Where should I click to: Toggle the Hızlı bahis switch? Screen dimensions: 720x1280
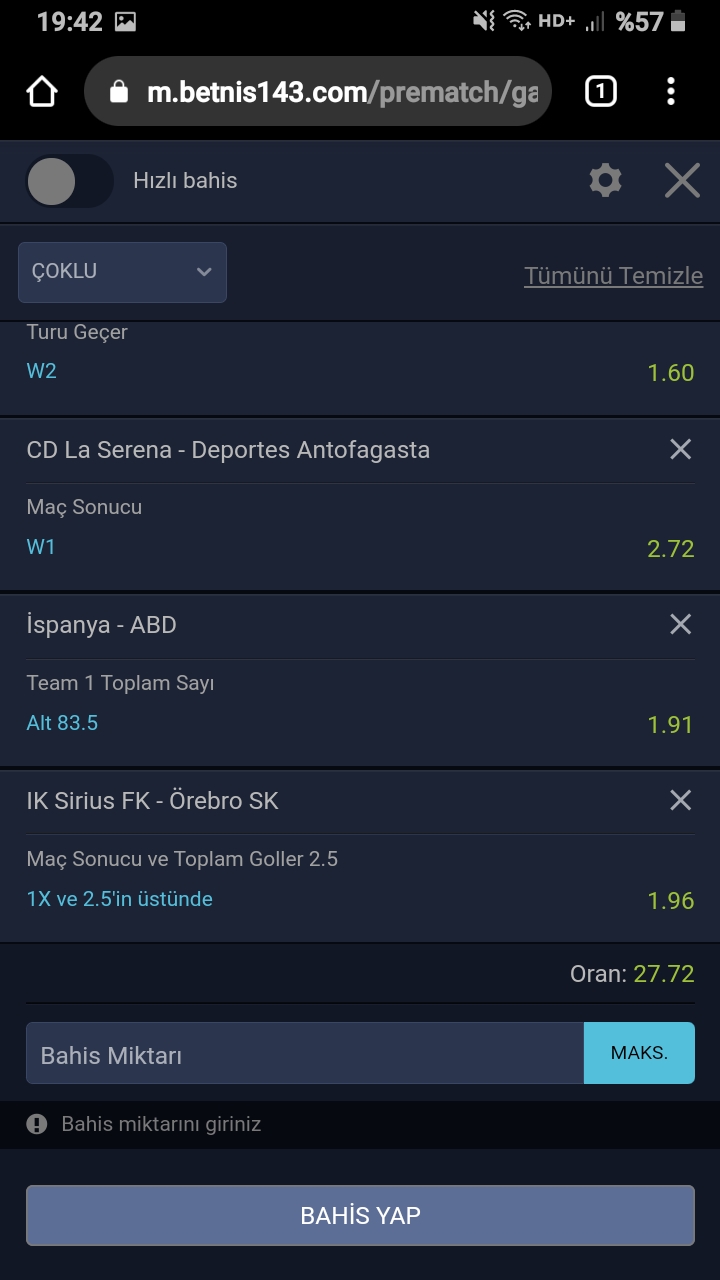click(69, 181)
